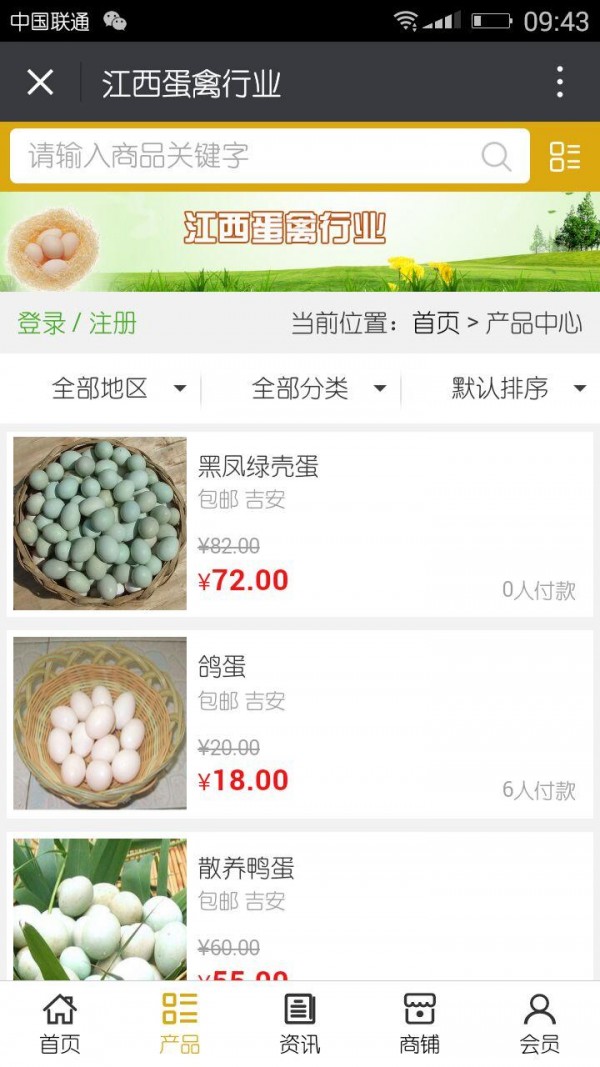Screen dimensions: 600x1067
Task: Go to 首页 in the breadcrumb
Action: [436, 323]
